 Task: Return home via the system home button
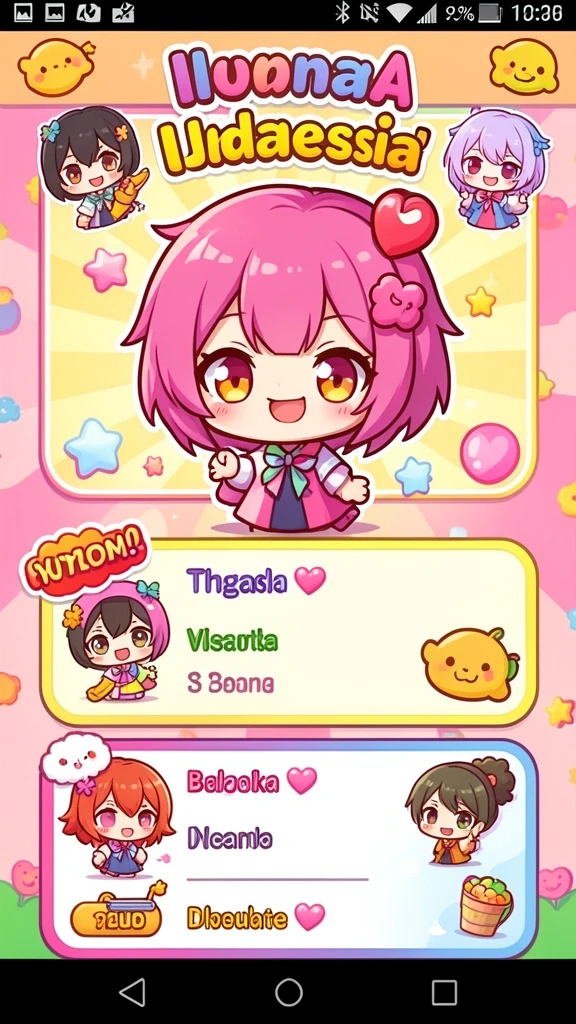pos(289,992)
